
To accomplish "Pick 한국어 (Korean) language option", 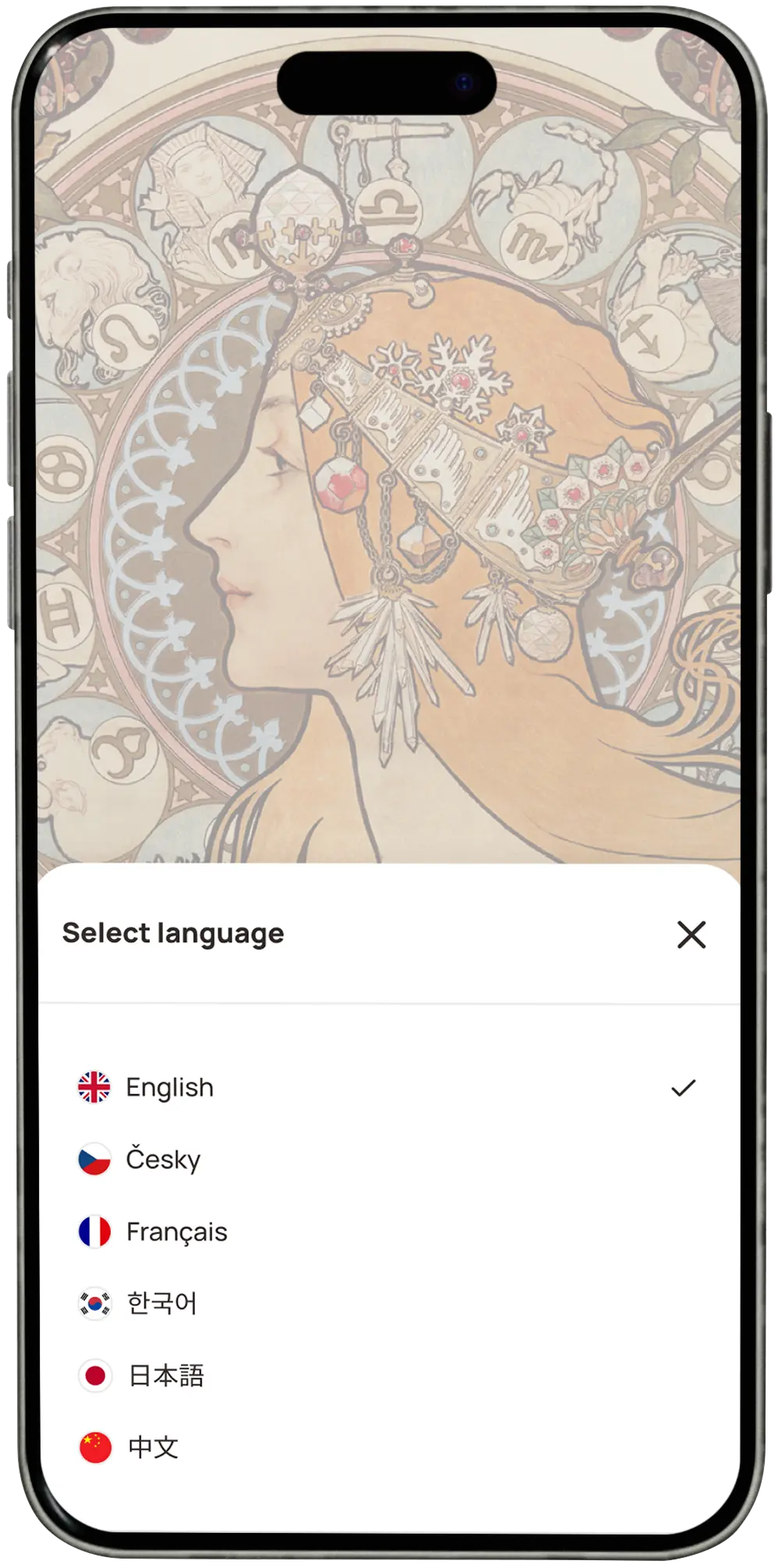I will (x=161, y=1303).
